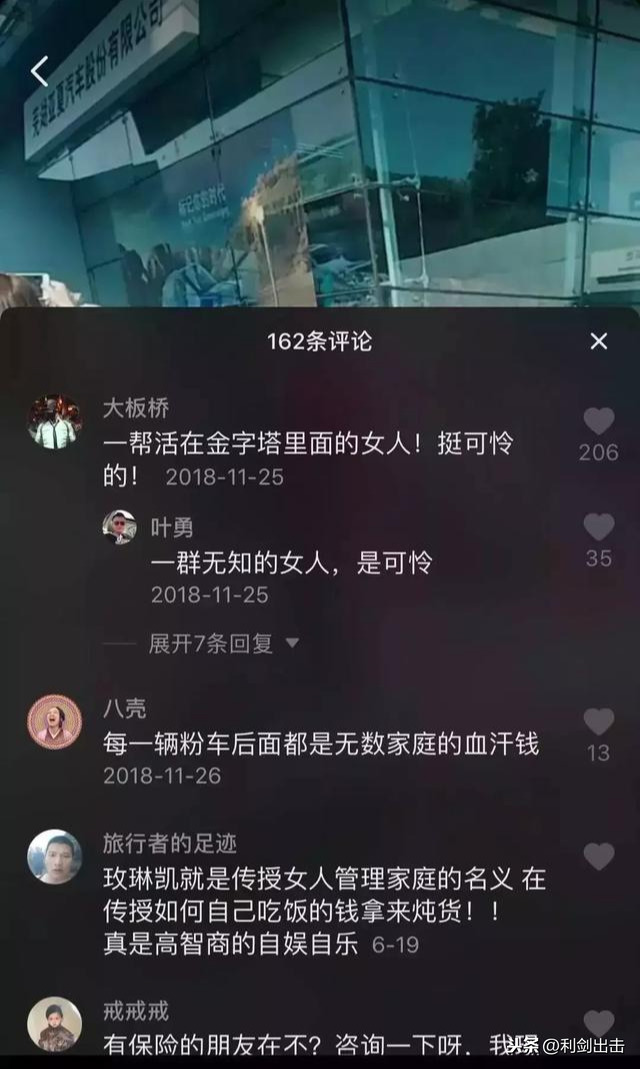Open 大板桥's profile avatar
The height and width of the screenshot is (1069, 640).
click(x=54, y=421)
